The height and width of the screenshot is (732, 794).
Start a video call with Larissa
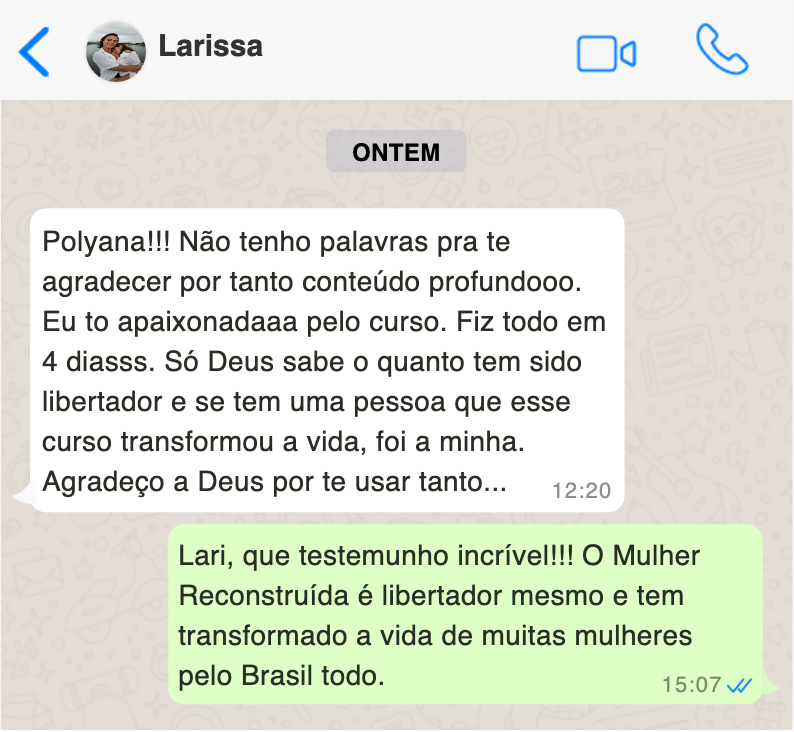pyautogui.click(x=606, y=53)
